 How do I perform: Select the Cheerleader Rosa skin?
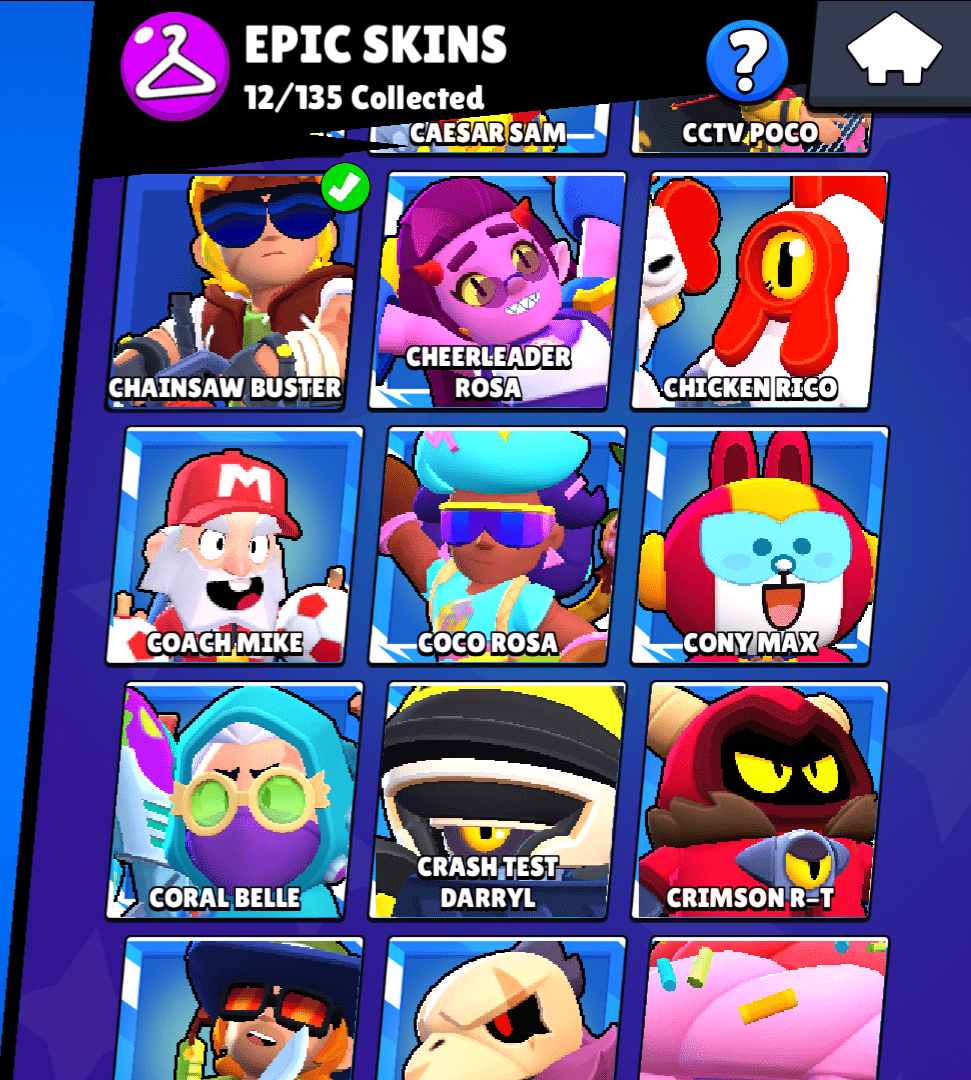[497, 290]
